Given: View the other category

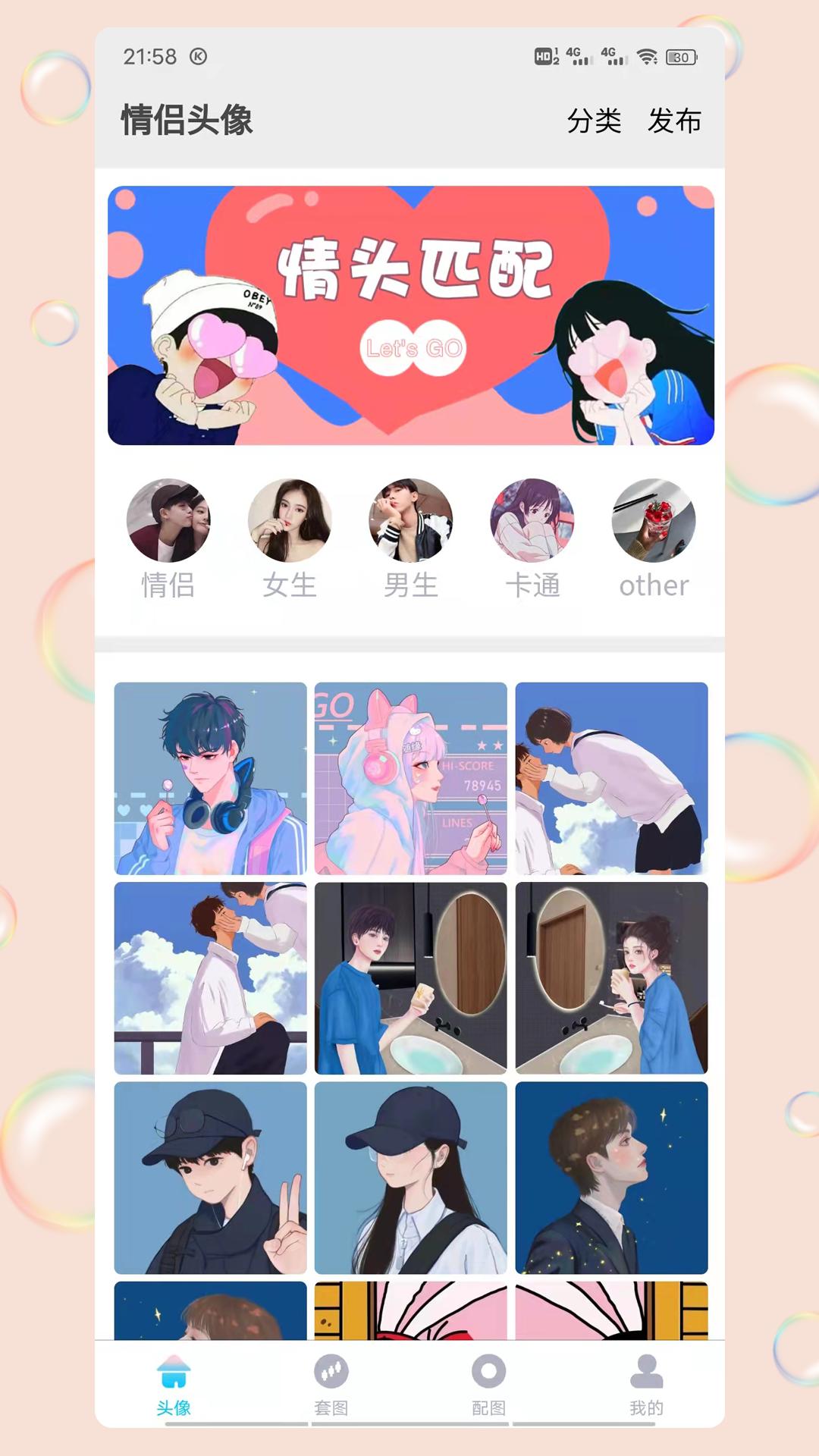Looking at the screenshot, I should 654,538.
